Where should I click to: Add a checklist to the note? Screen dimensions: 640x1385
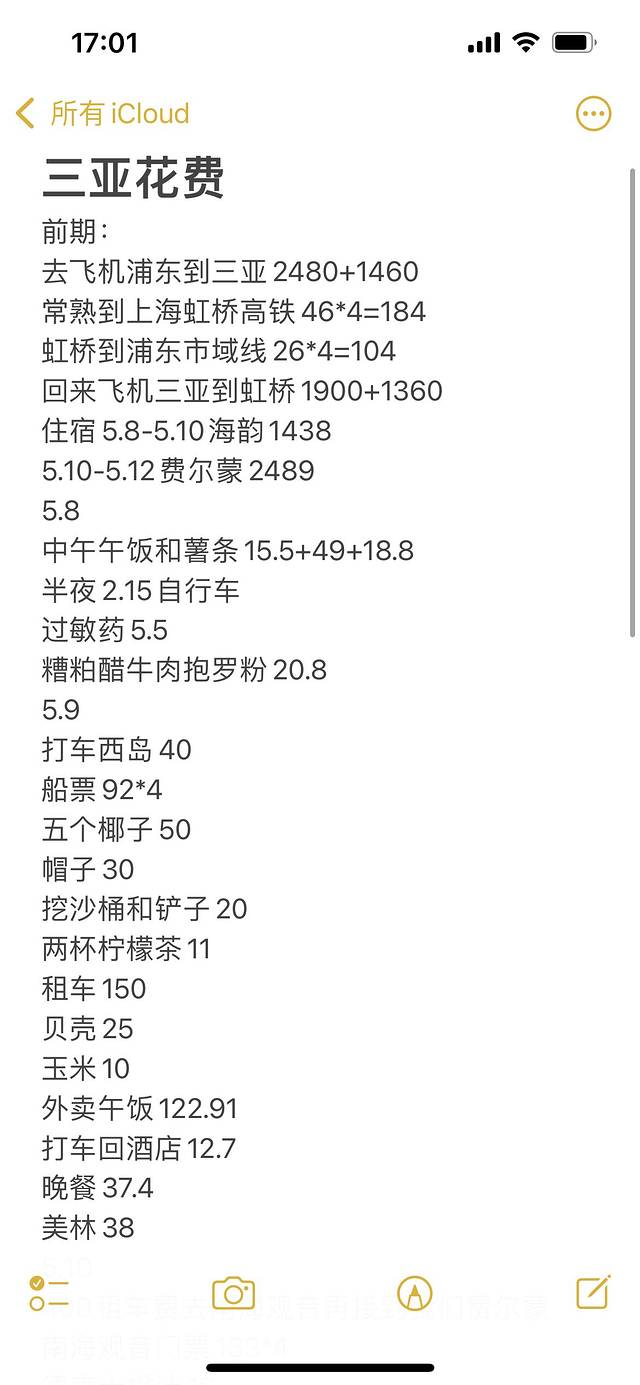pos(49,1293)
